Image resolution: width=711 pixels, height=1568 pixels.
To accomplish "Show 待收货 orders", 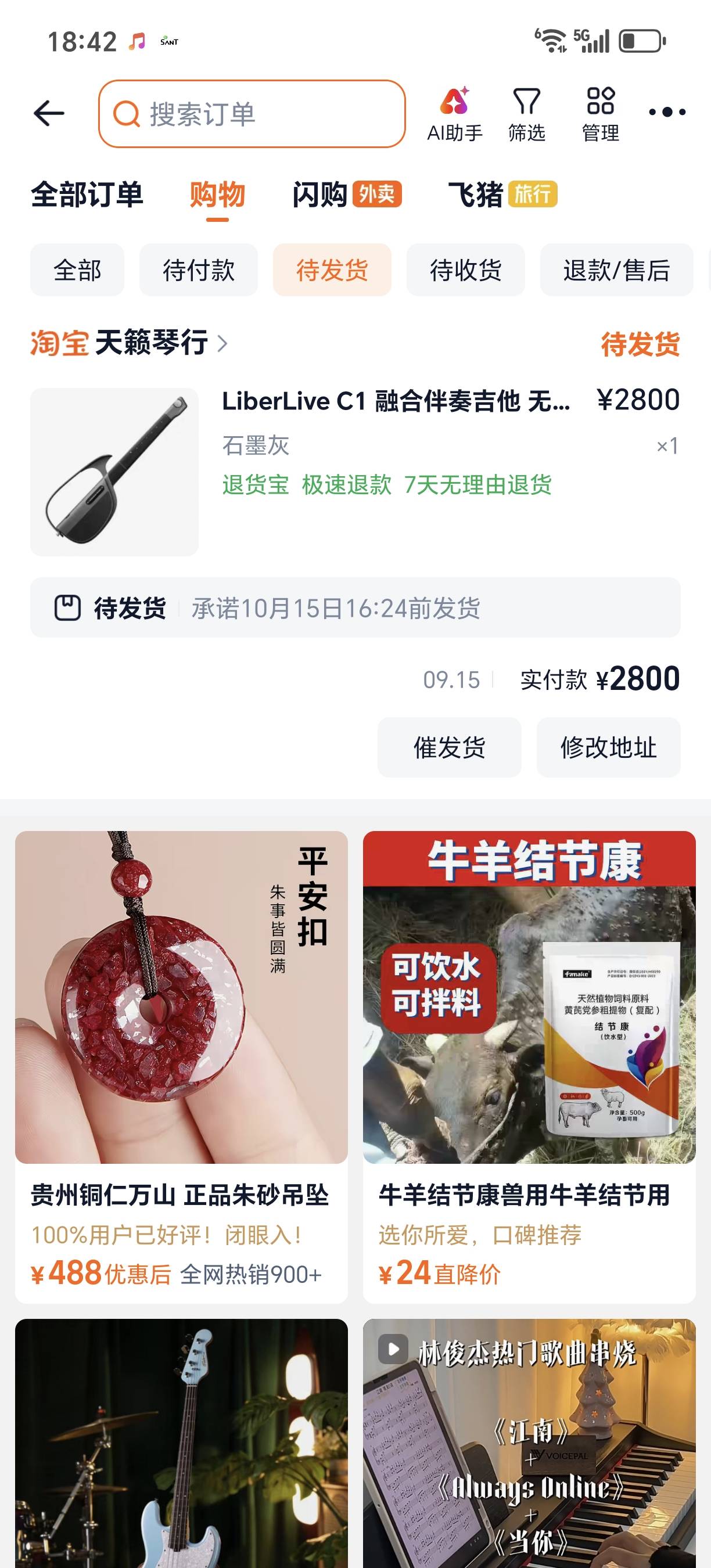I will 466,269.
